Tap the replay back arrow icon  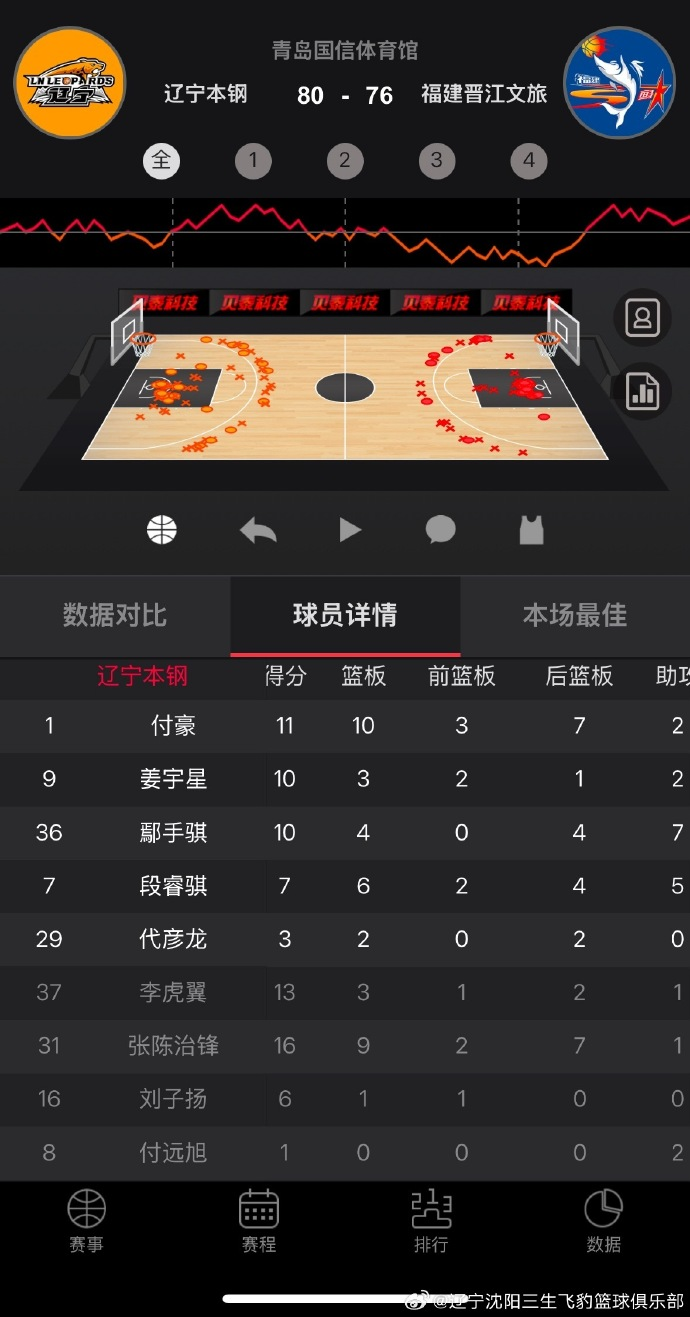(x=258, y=530)
